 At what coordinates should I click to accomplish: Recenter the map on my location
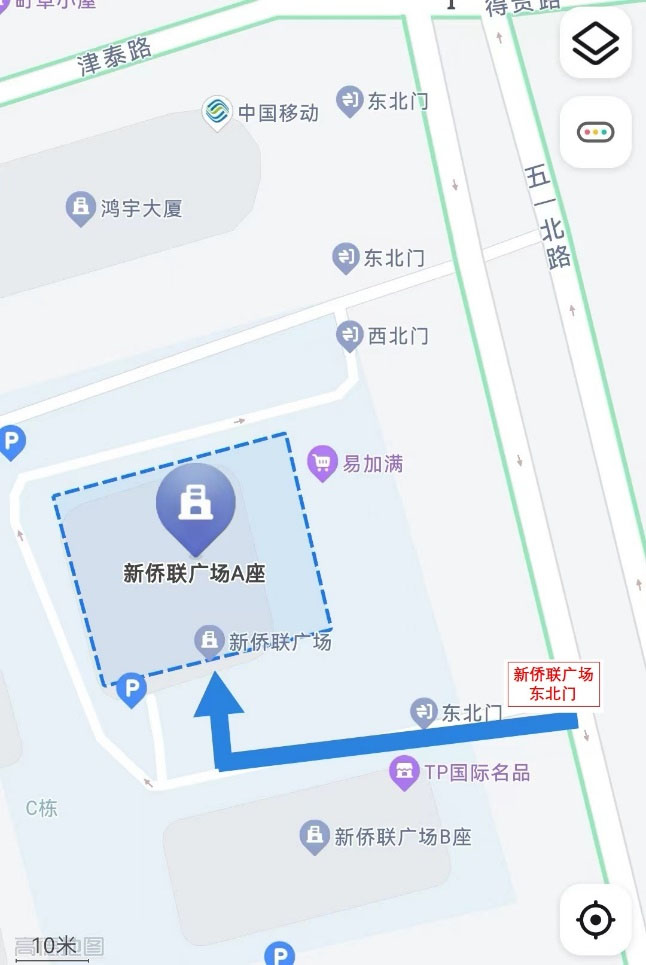coord(595,919)
